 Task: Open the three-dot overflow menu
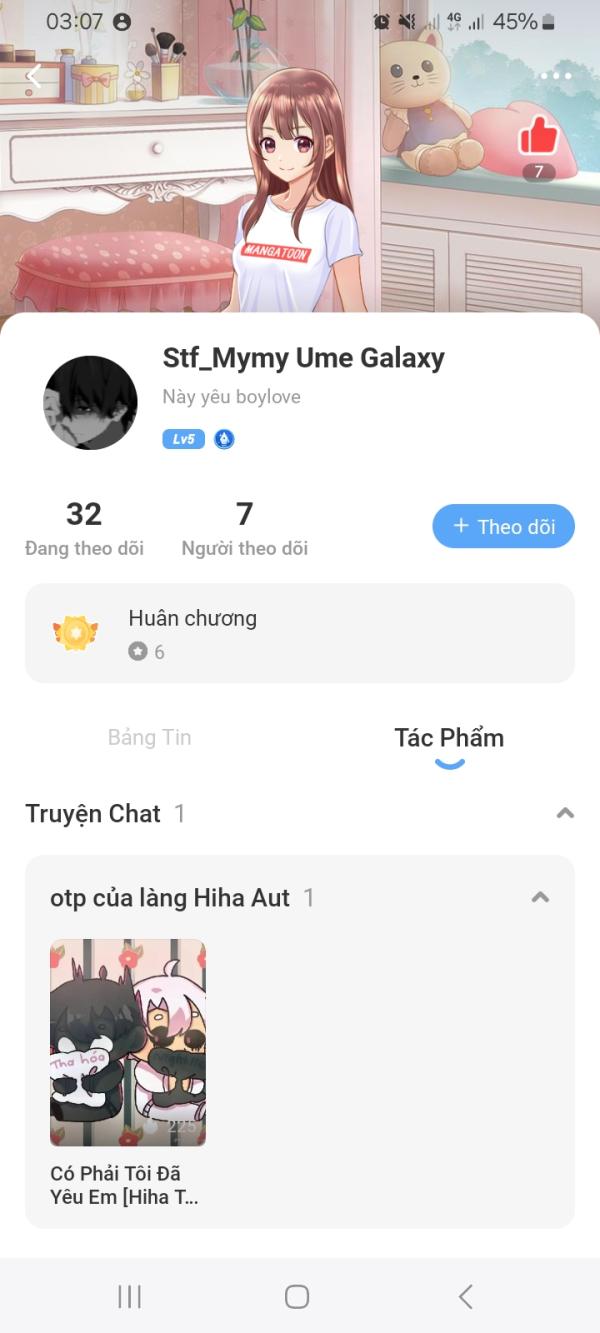[556, 76]
